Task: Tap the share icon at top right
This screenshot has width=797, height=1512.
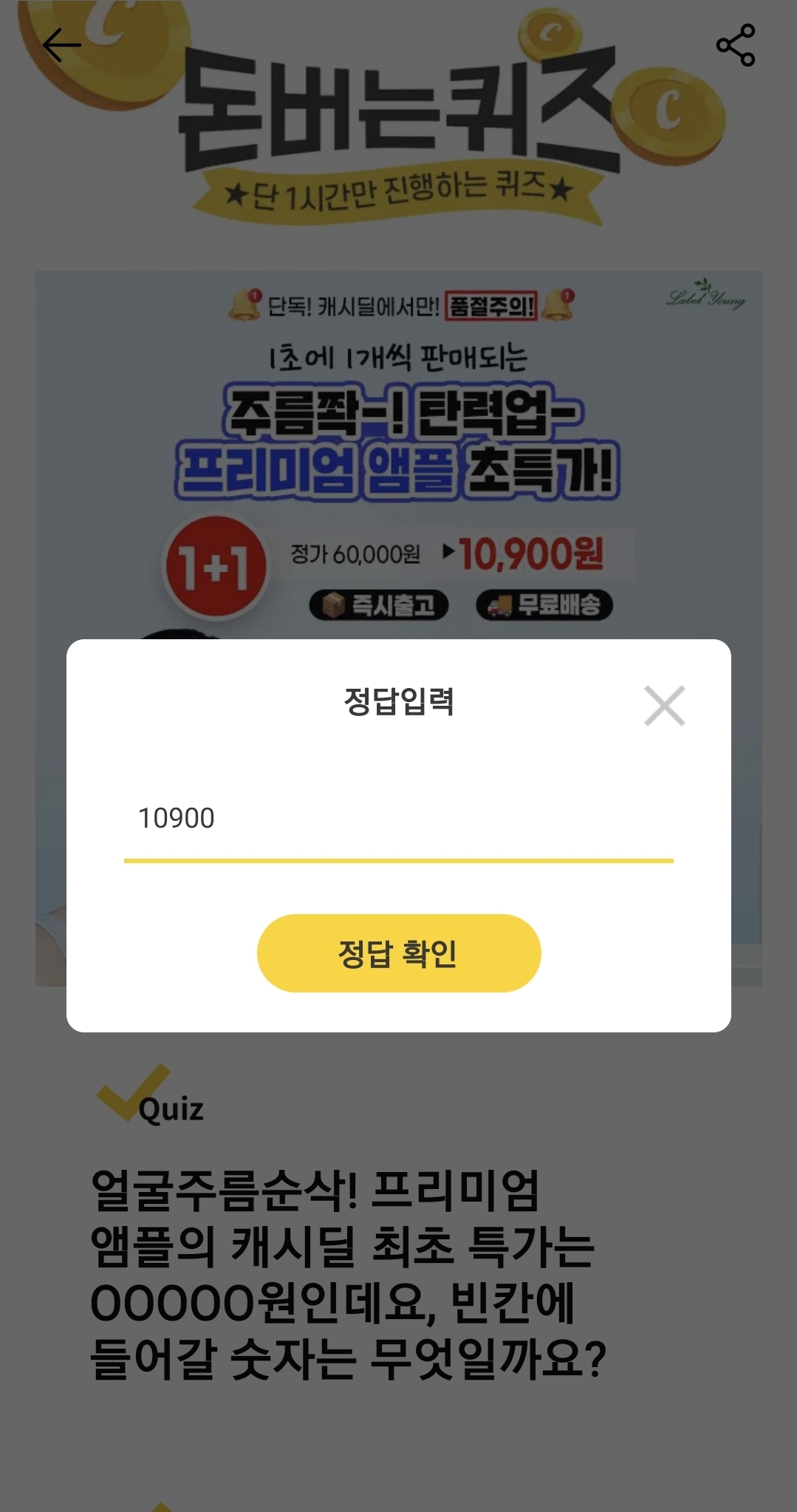Action: pyautogui.click(x=734, y=45)
